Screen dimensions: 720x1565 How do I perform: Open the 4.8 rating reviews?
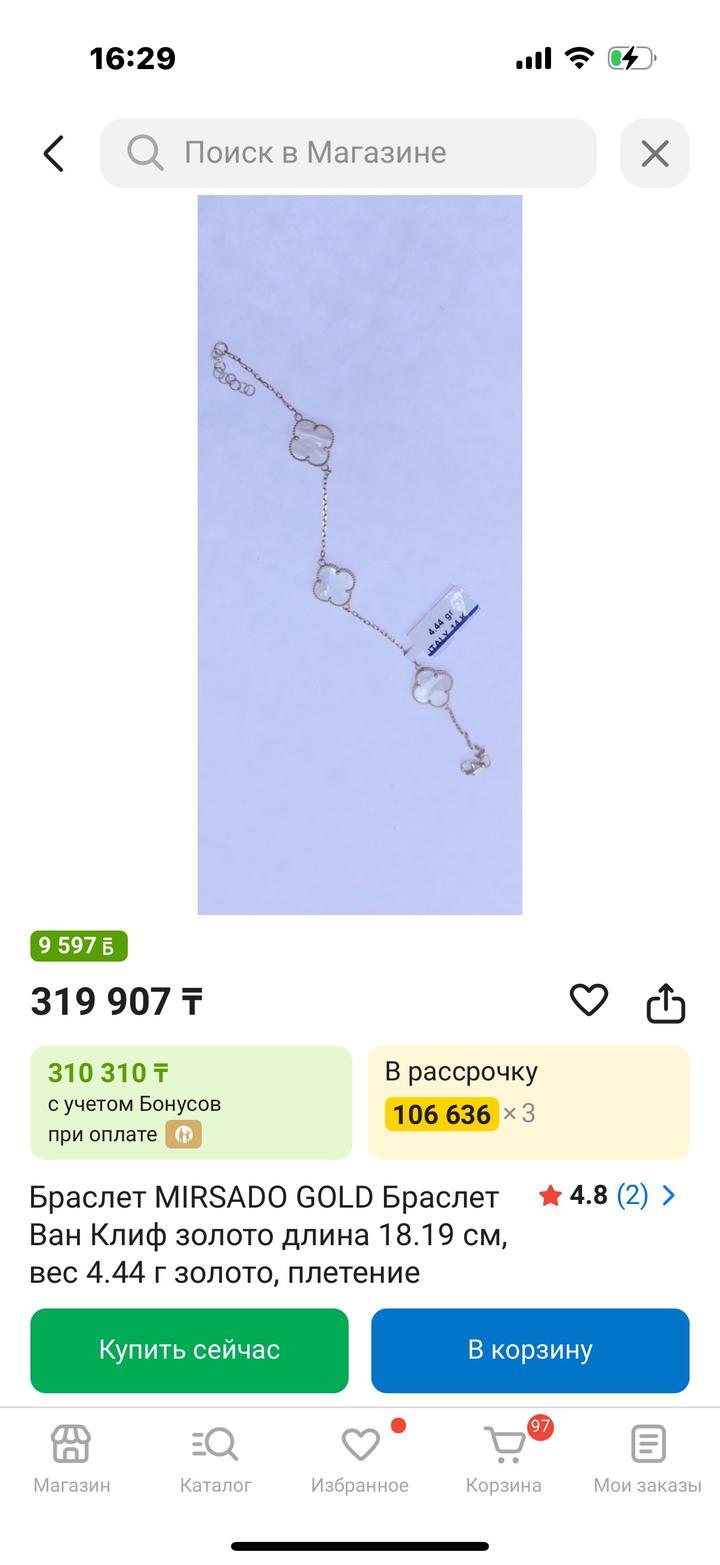pos(607,1195)
